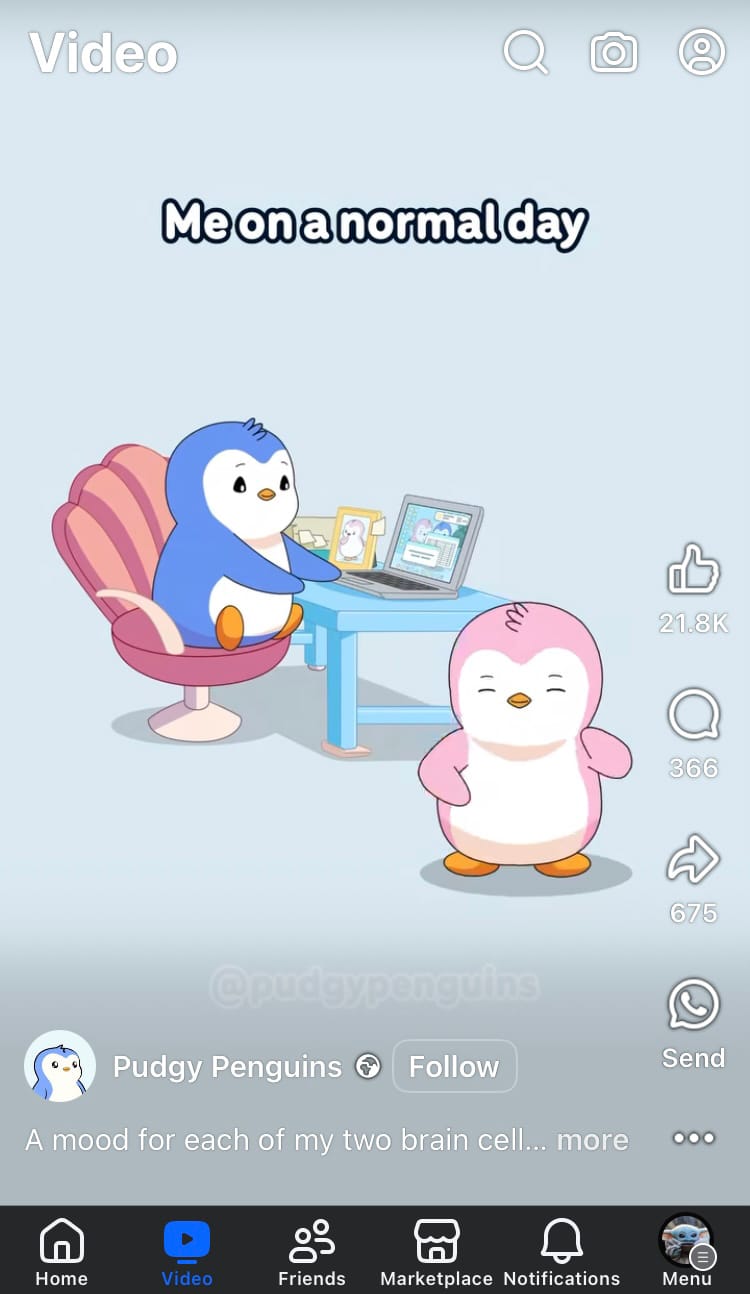Select the Video tab

(187, 1251)
